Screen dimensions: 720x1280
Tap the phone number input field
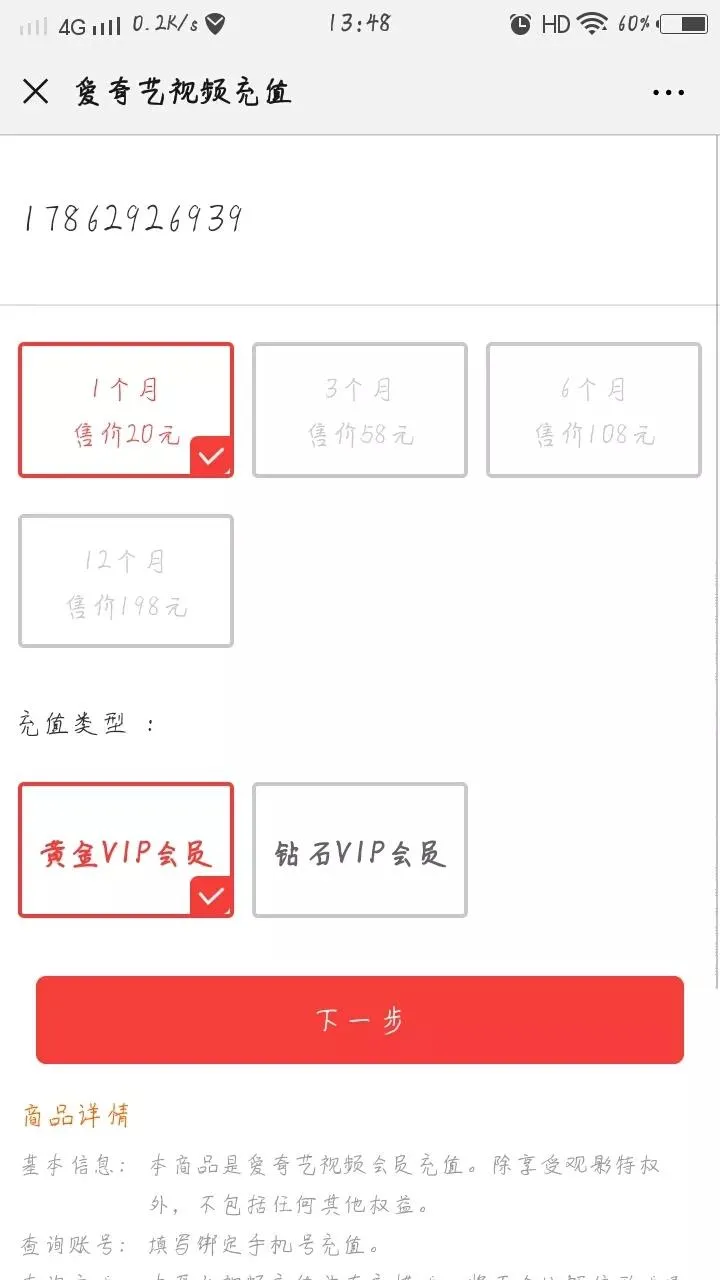coord(360,219)
